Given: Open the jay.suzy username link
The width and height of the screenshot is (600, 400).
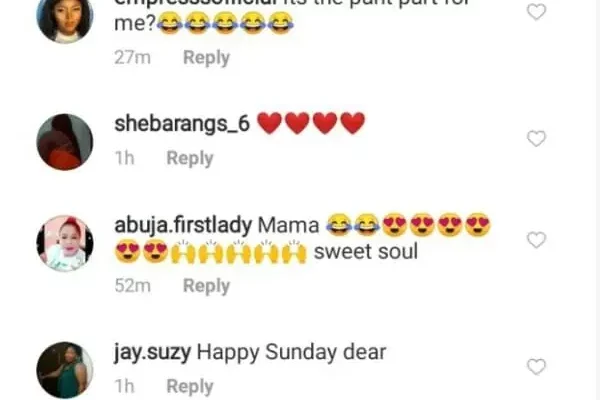Looking at the screenshot, I should [x=152, y=352].
